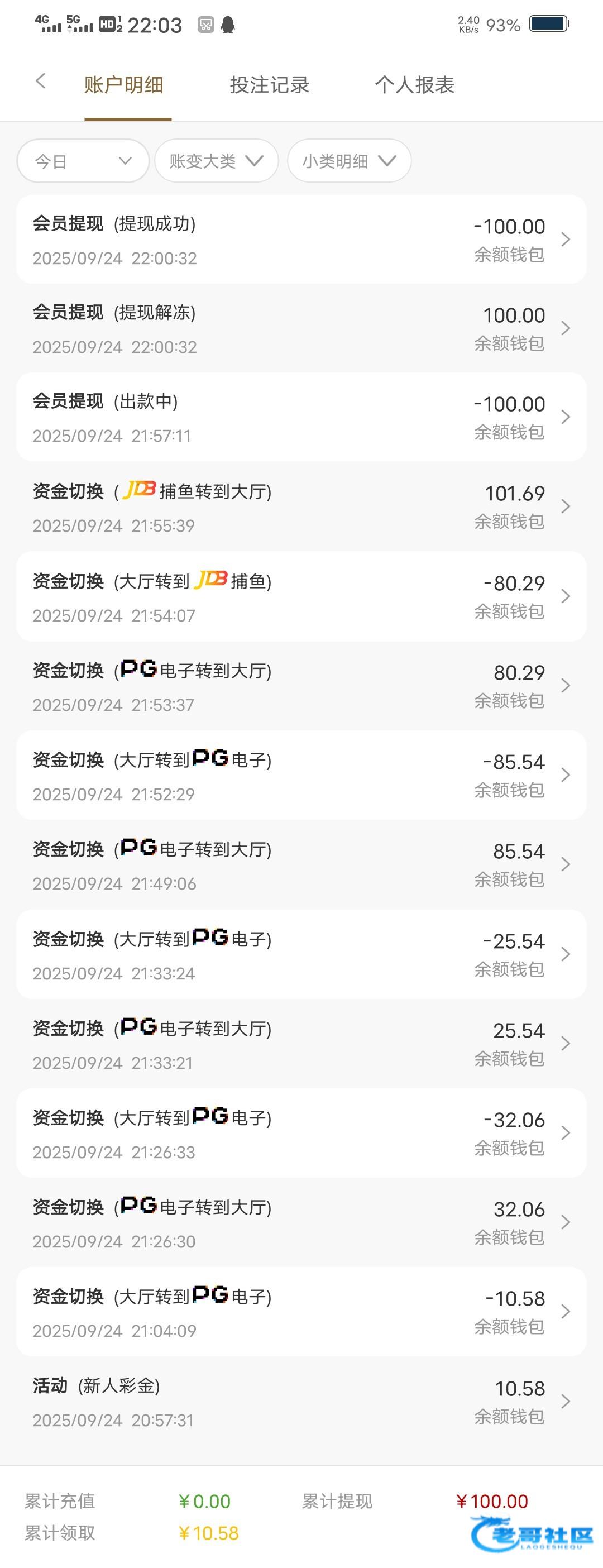Open the 提现解冻 record
This screenshot has height=1568, width=603.
click(x=301, y=328)
